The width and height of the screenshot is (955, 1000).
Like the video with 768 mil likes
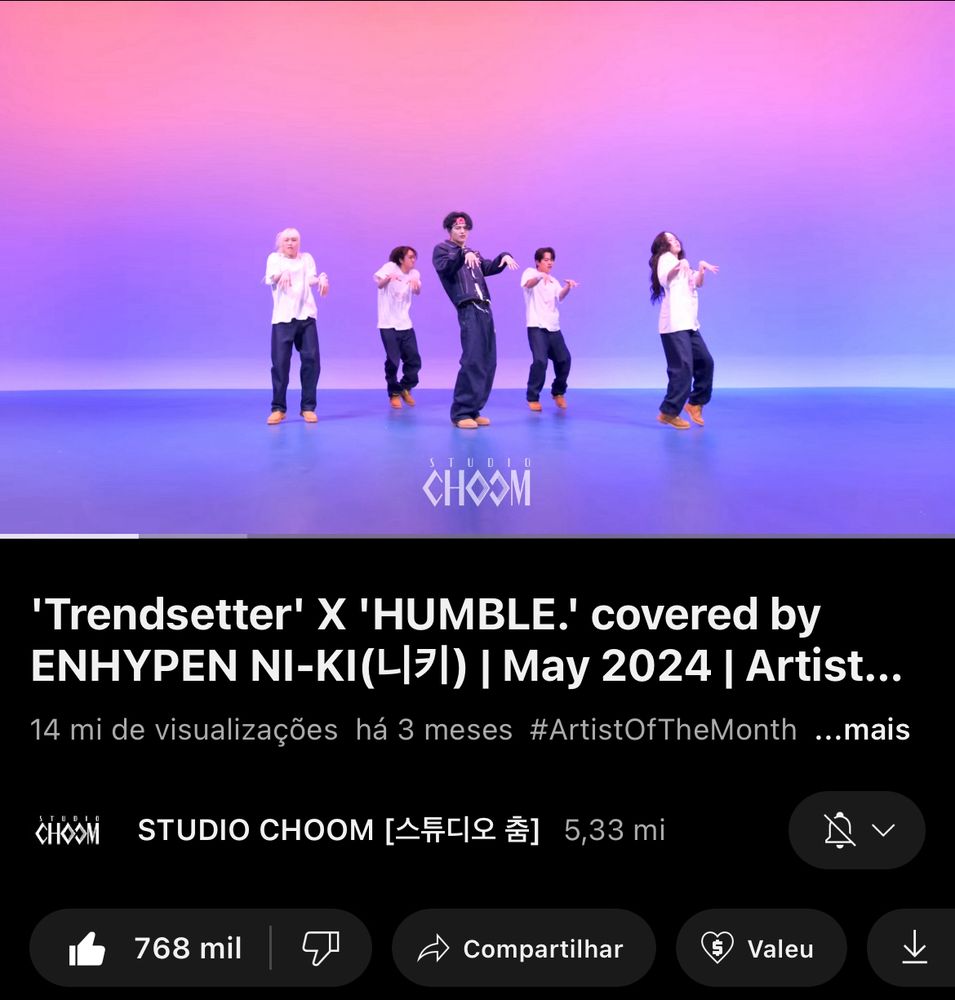click(x=155, y=948)
